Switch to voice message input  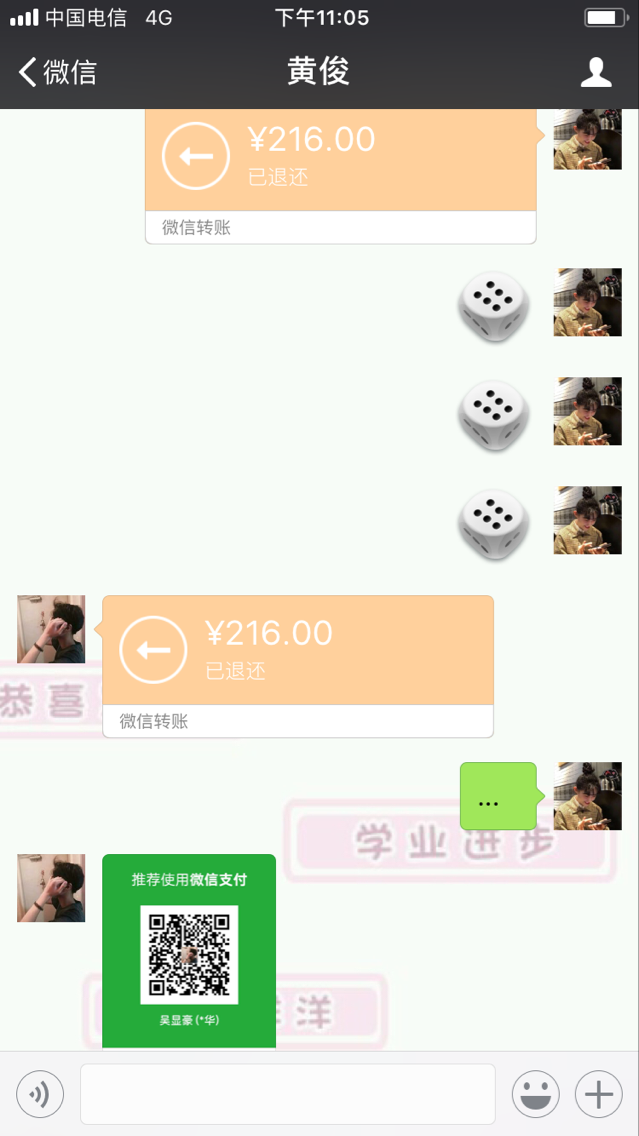pyautogui.click(x=40, y=1094)
